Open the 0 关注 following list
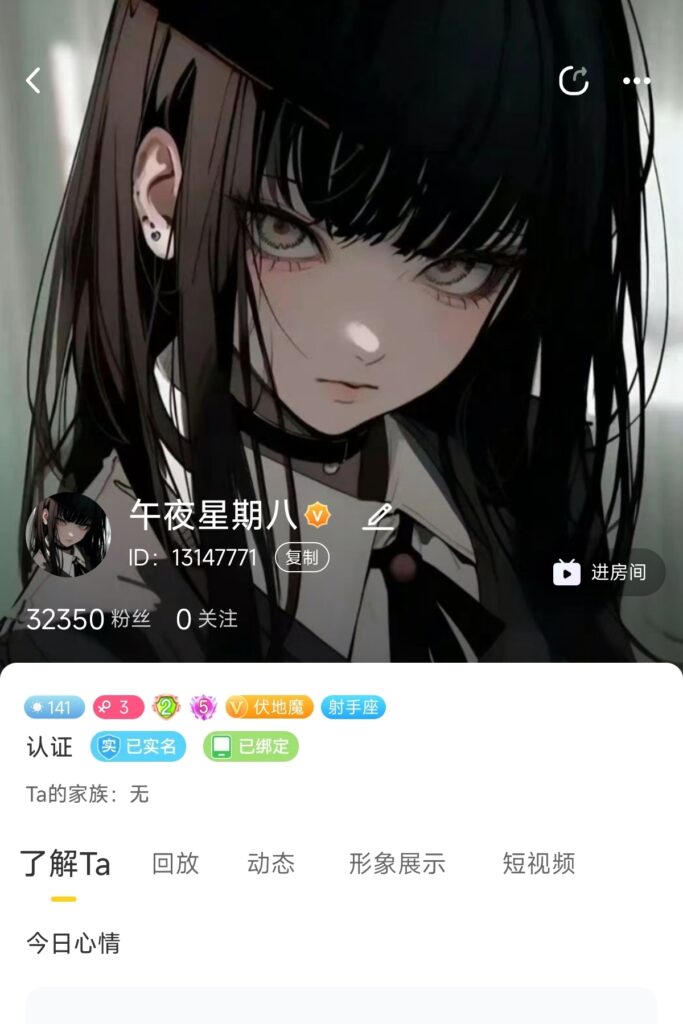683x1024 pixels. coord(207,619)
